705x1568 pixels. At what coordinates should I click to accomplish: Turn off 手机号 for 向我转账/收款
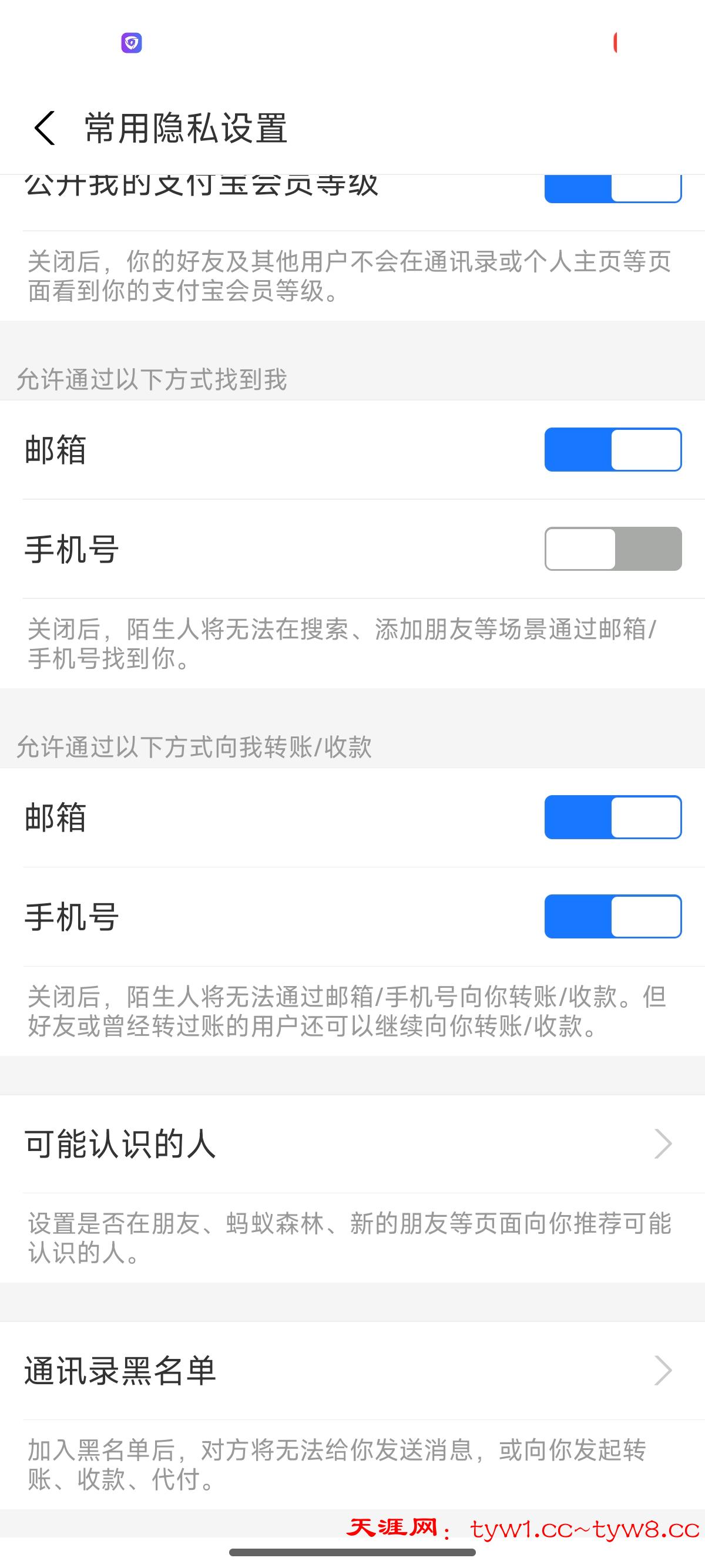click(612, 917)
